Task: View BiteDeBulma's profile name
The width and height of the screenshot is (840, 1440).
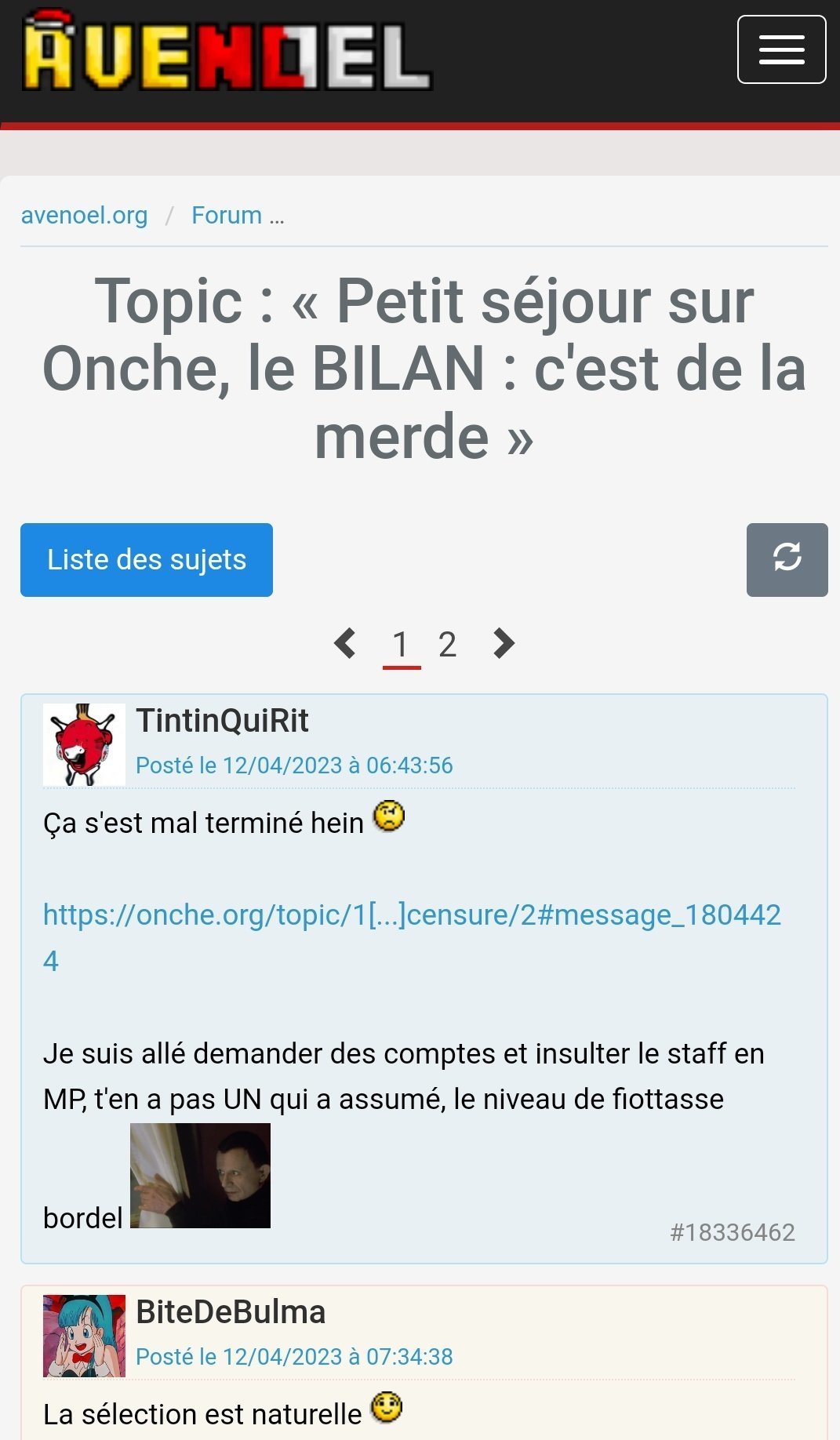Action: tap(231, 1311)
